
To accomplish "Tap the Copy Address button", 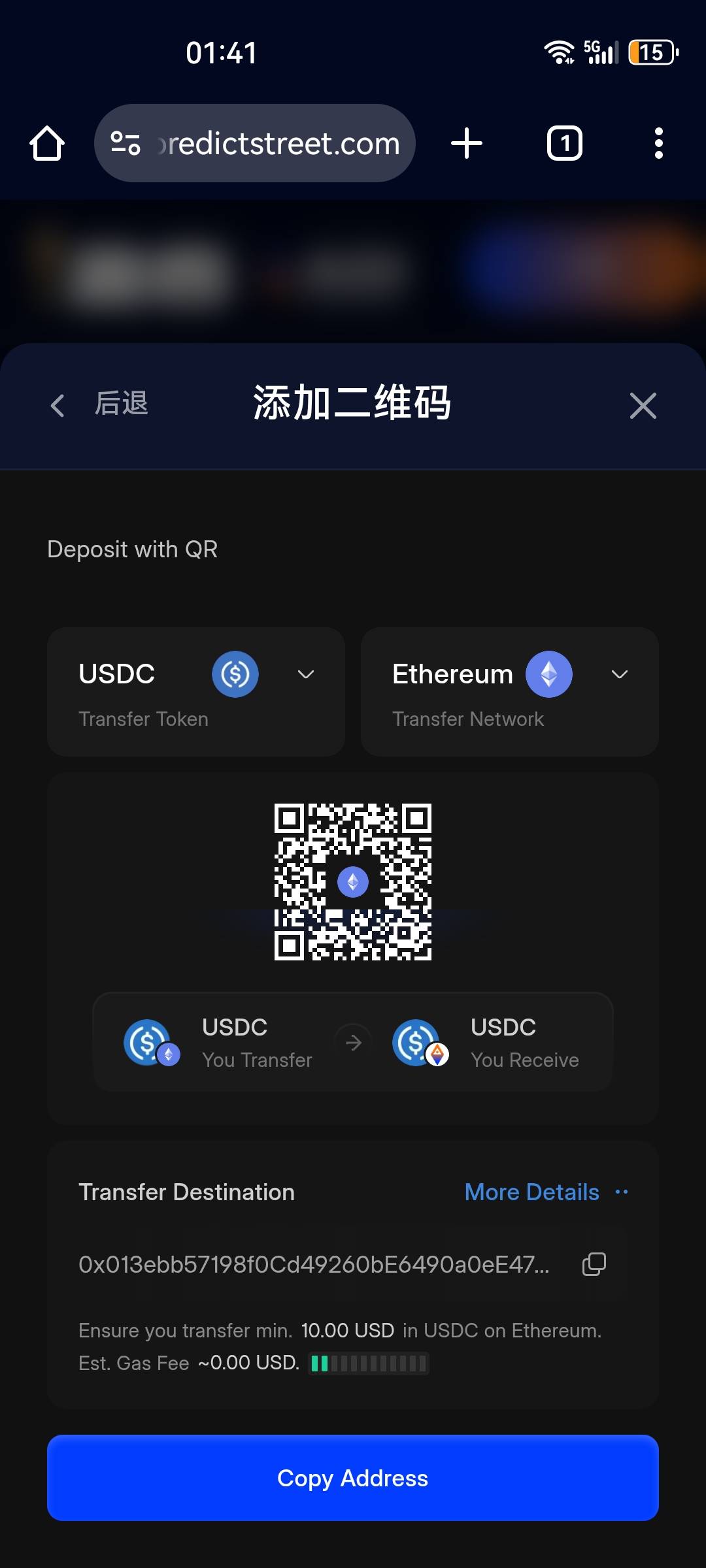I will [353, 1478].
